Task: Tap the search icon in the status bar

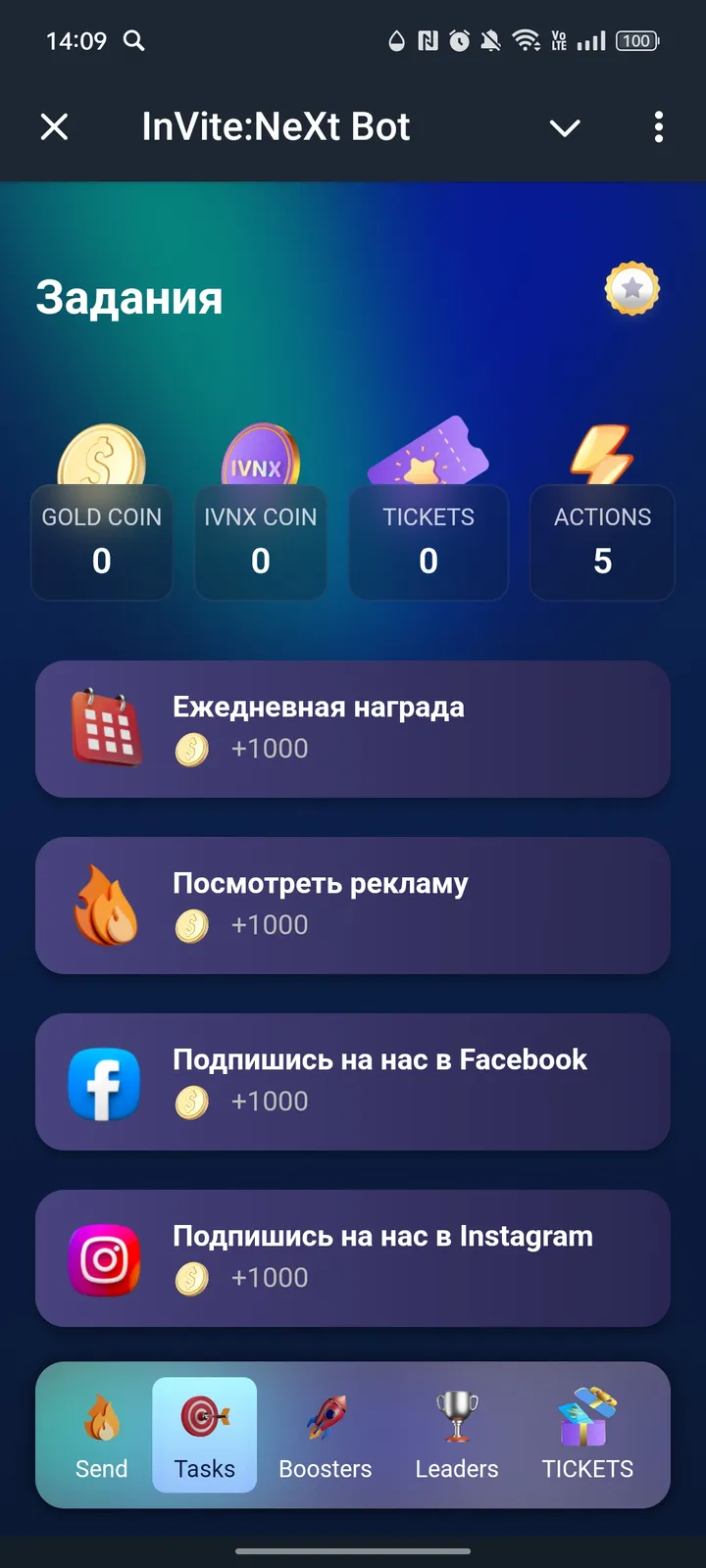Action: (x=134, y=41)
